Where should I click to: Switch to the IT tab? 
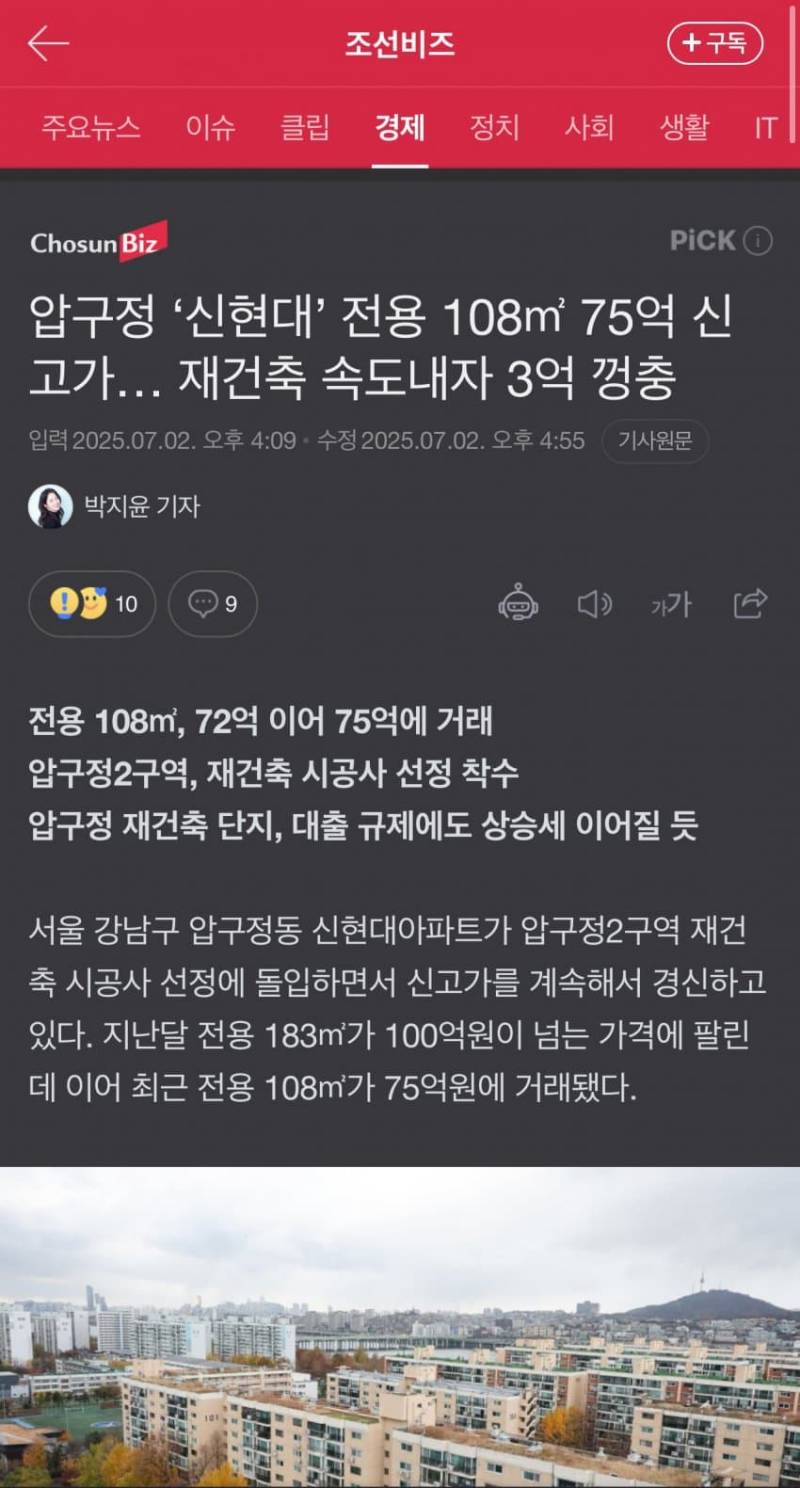coord(766,128)
